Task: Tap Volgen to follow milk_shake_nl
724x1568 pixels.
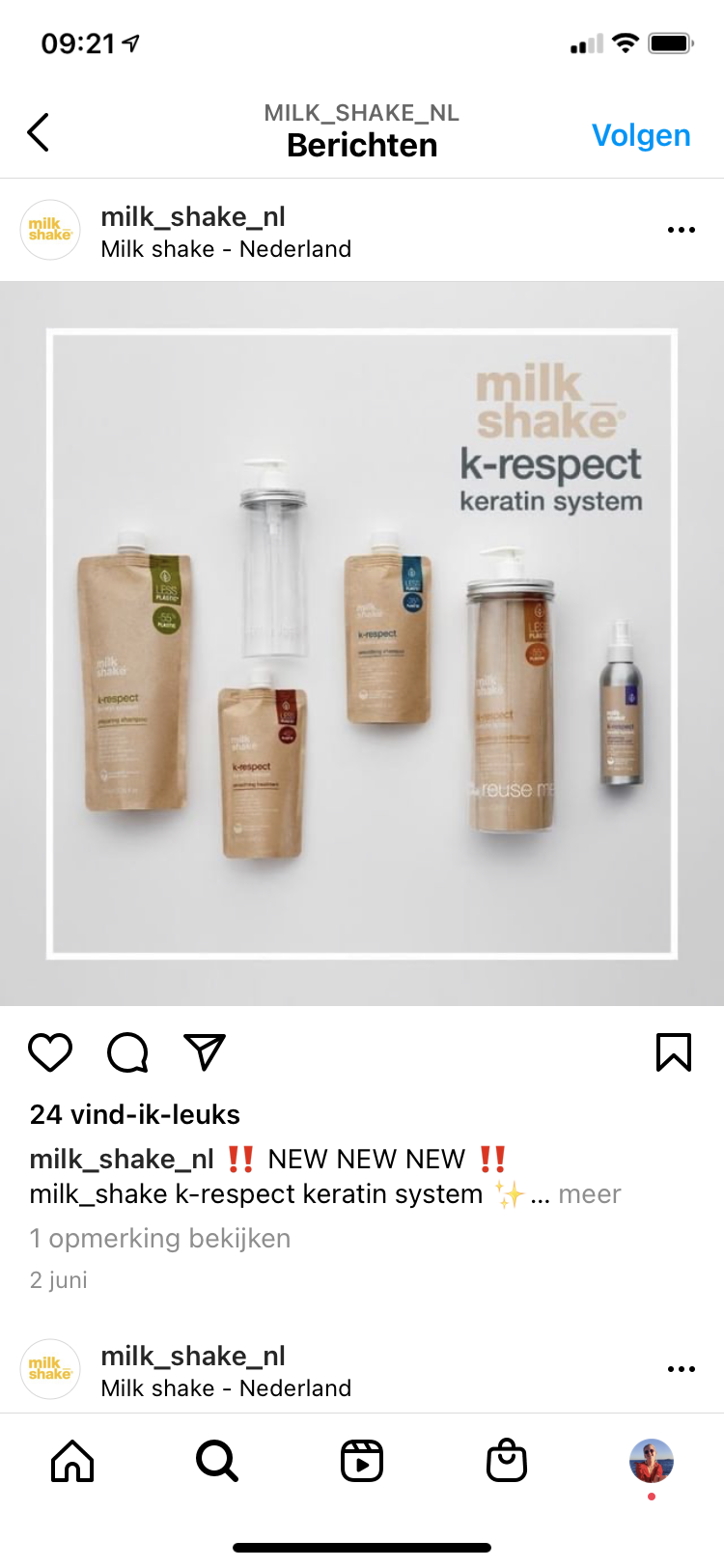Action: coord(641,135)
